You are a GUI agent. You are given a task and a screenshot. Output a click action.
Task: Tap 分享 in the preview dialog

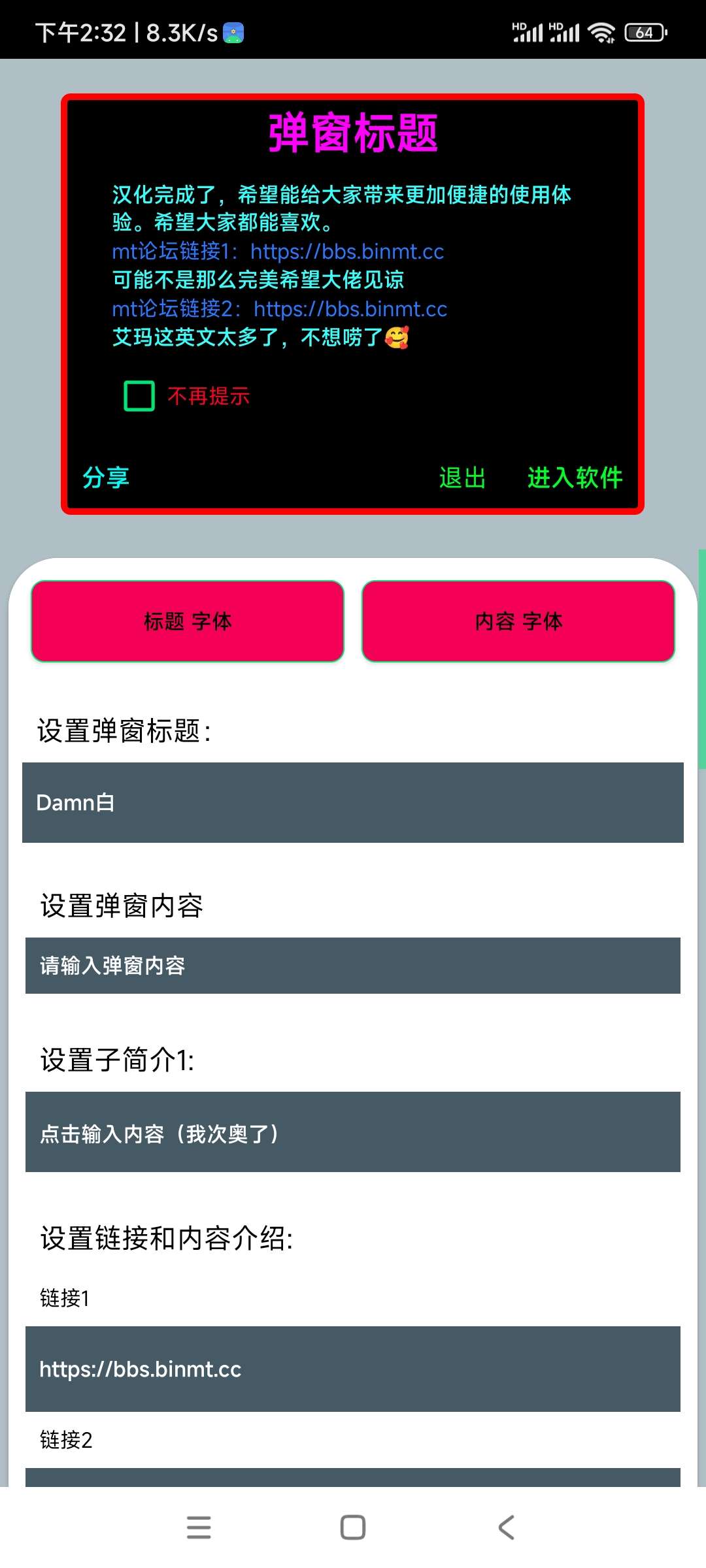(106, 478)
